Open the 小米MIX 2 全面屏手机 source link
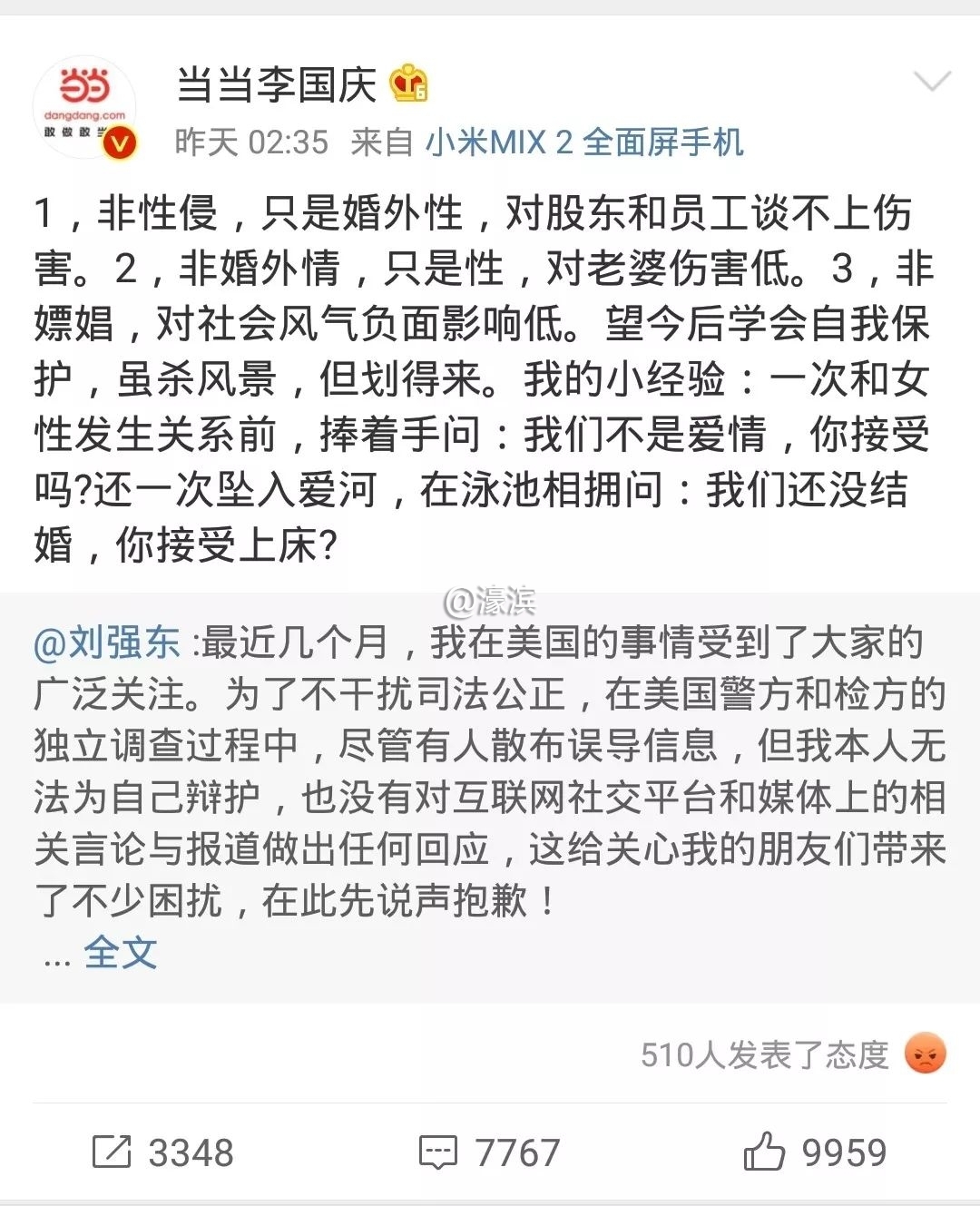The height and width of the screenshot is (1206, 980). 584,142
